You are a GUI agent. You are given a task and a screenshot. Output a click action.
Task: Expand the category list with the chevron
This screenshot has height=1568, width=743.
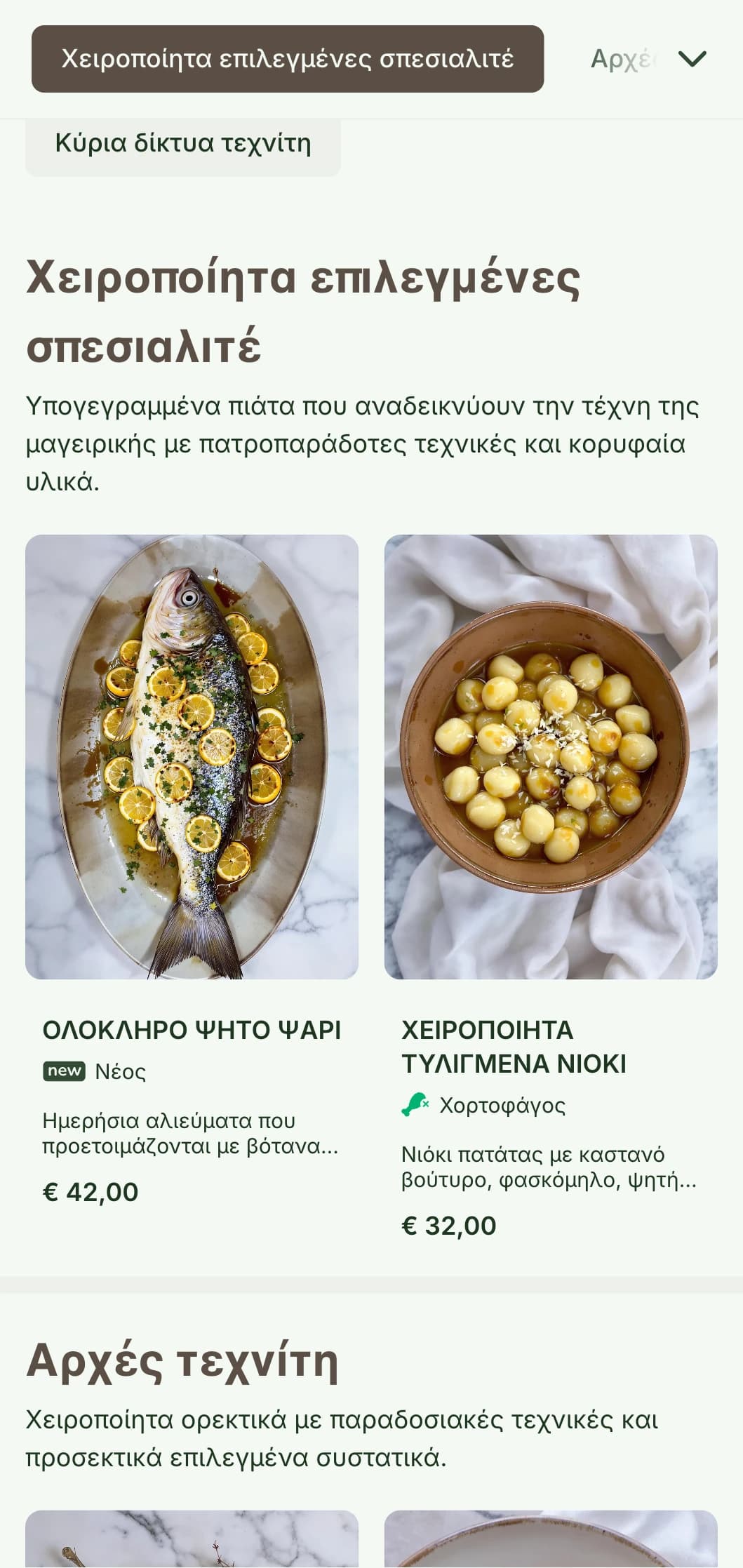click(x=692, y=59)
